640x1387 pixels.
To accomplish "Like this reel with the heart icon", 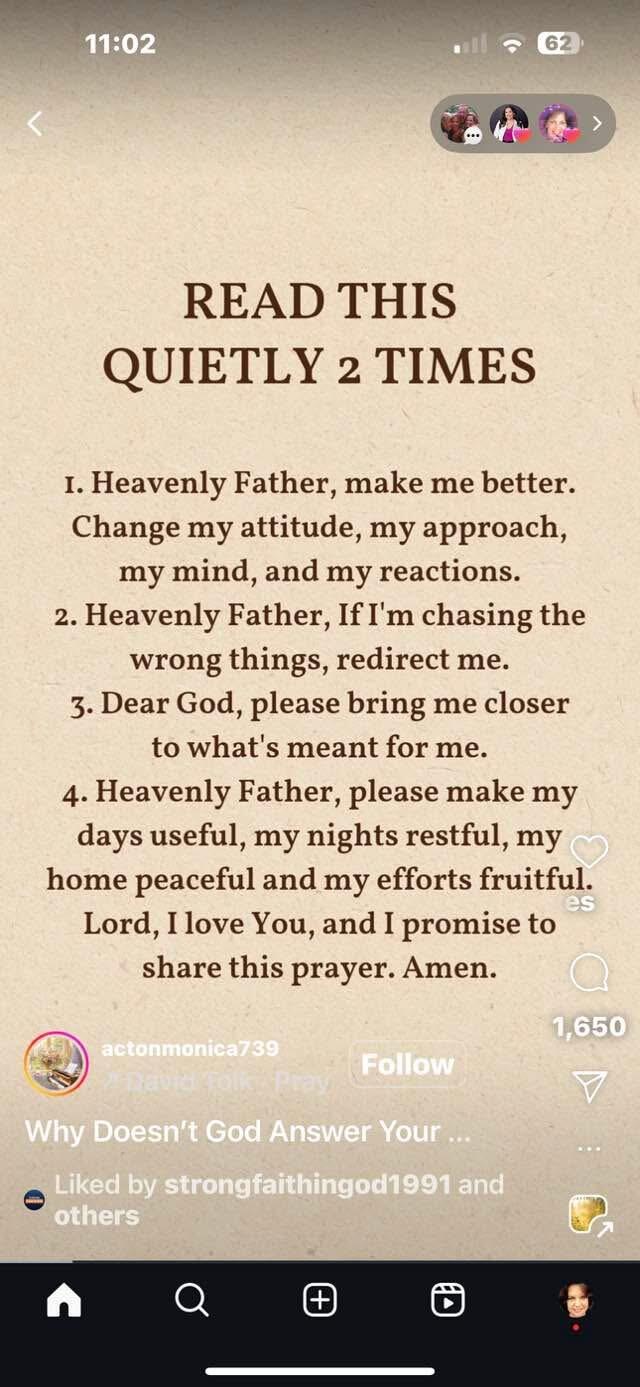I will point(589,852).
